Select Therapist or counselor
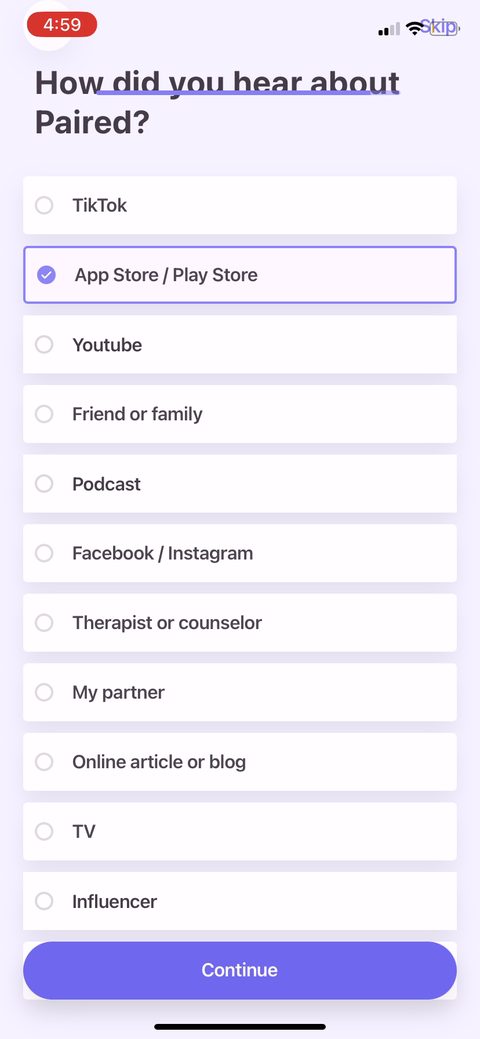The image size is (480, 1039). click(x=239, y=623)
